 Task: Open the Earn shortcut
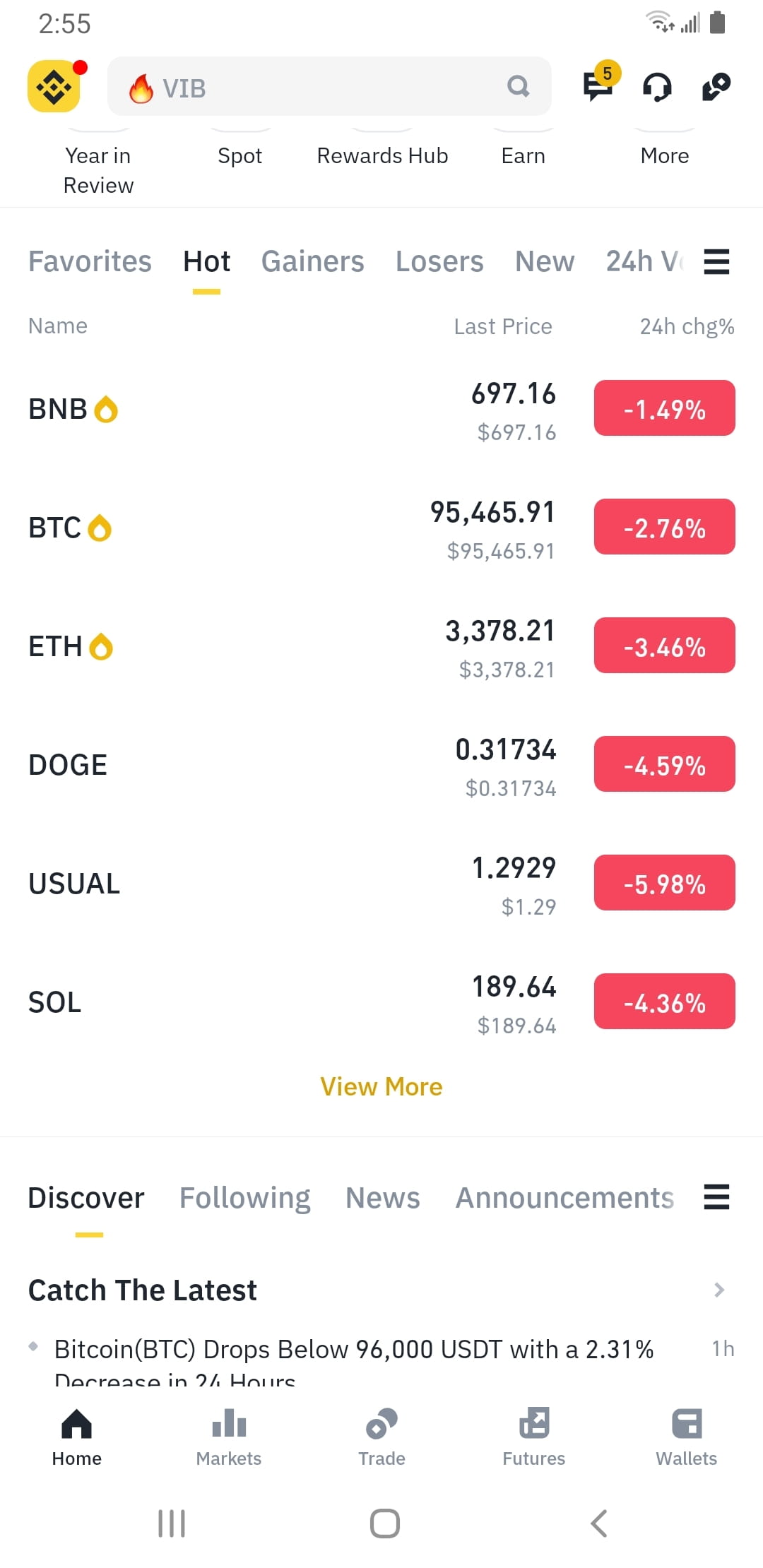(x=524, y=155)
